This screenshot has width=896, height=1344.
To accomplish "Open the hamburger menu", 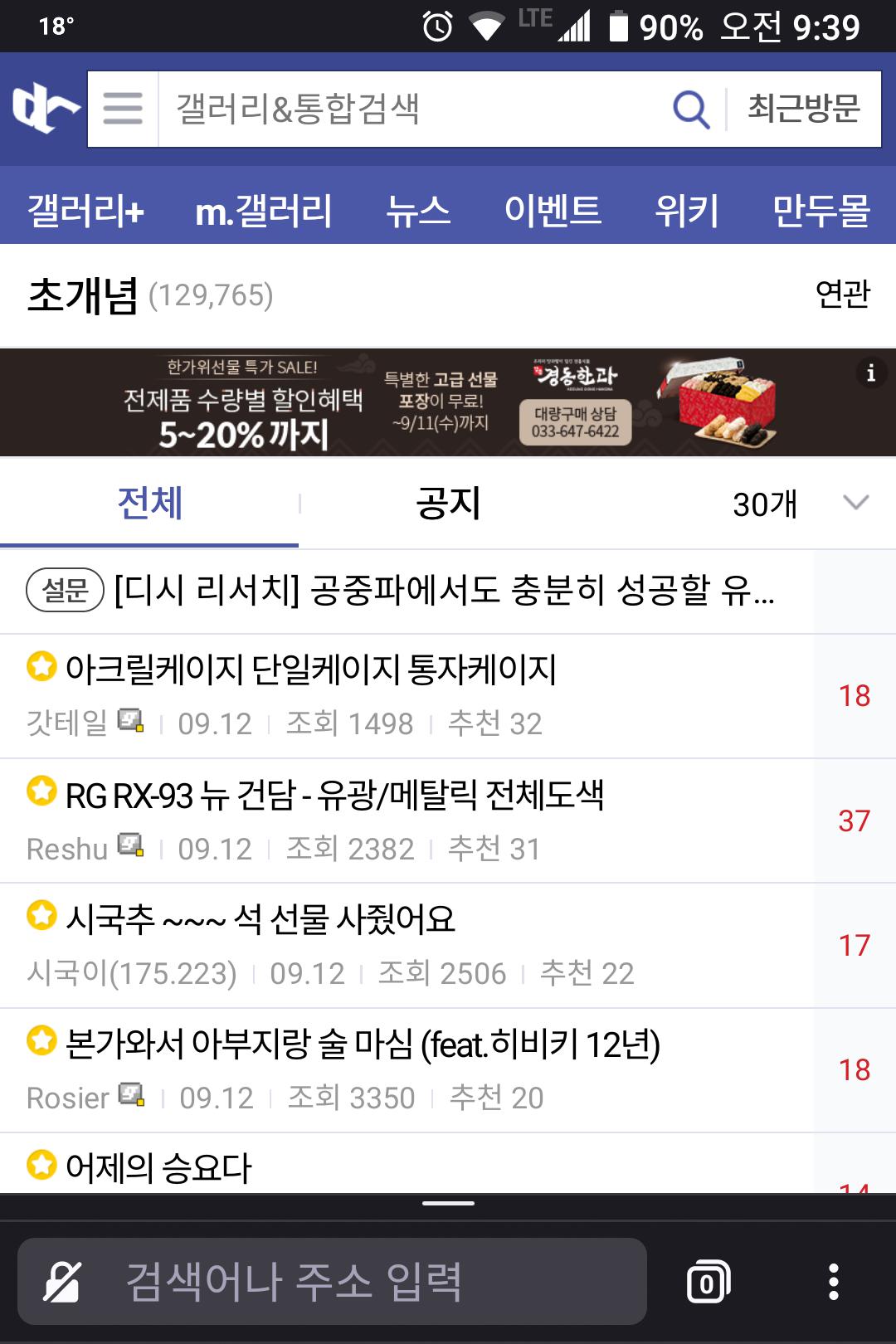I will (x=123, y=109).
